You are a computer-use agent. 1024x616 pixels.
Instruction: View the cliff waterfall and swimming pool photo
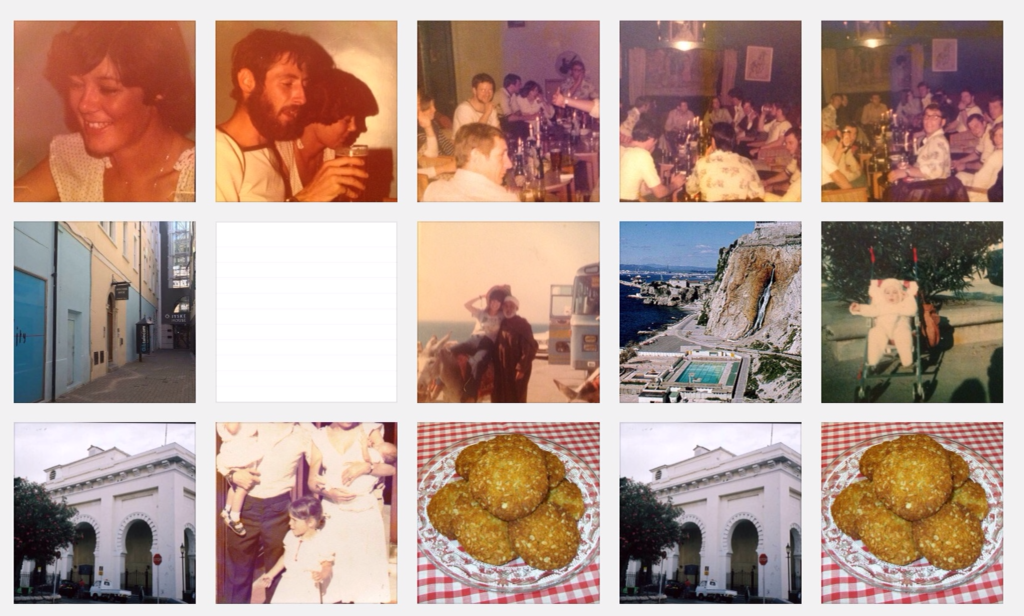coord(710,312)
